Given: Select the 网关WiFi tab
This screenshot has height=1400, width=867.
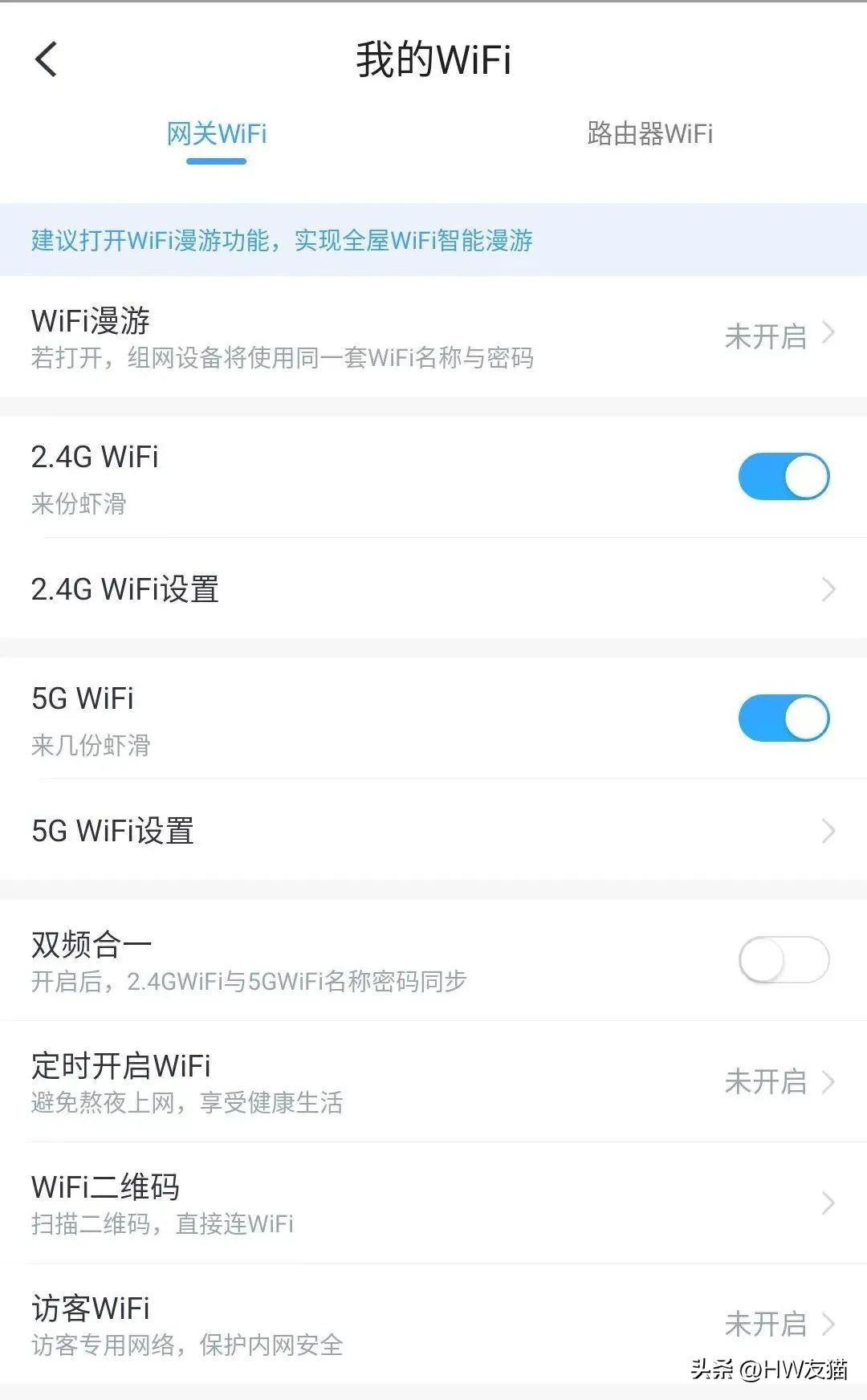Looking at the screenshot, I should [214, 135].
